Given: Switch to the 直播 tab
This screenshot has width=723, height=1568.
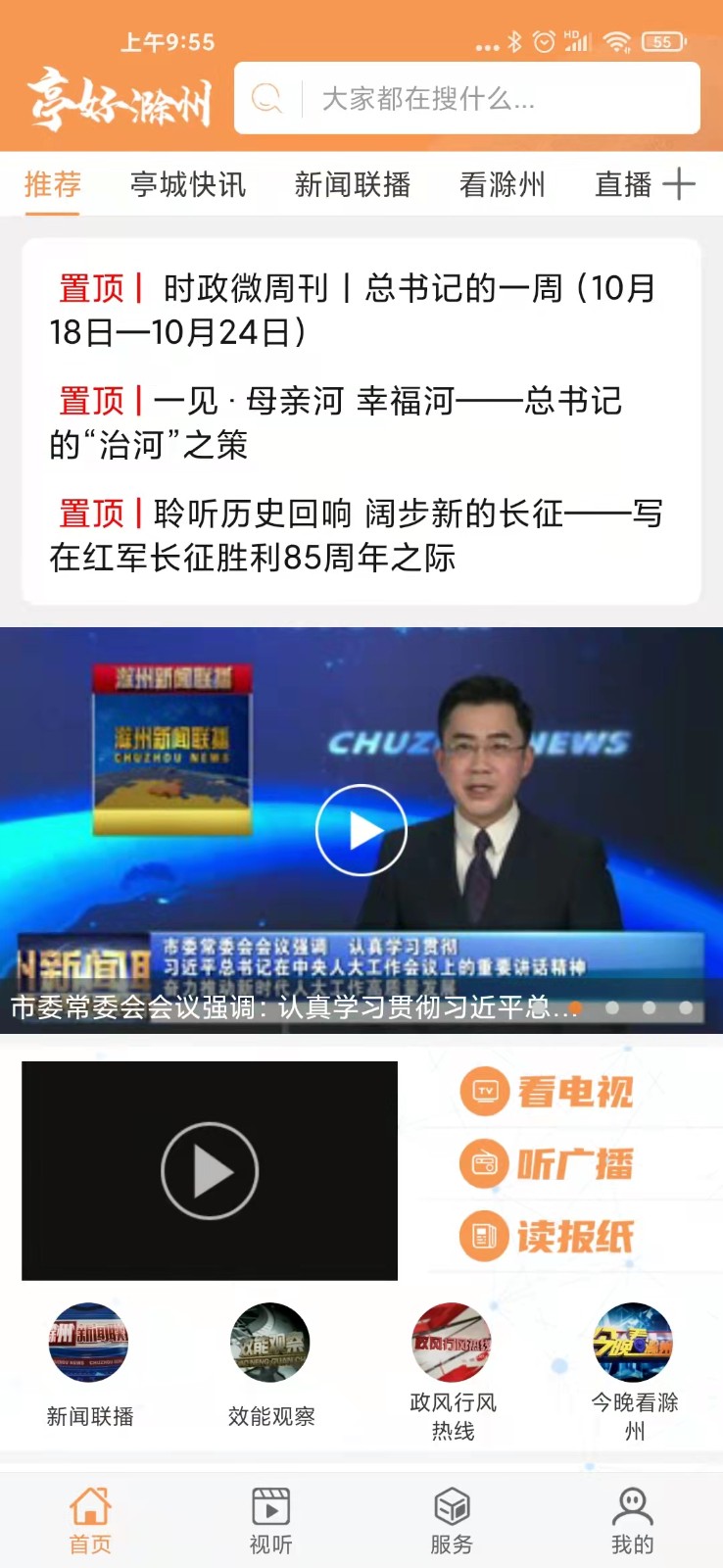Looking at the screenshot, I should tap(623, 184).
